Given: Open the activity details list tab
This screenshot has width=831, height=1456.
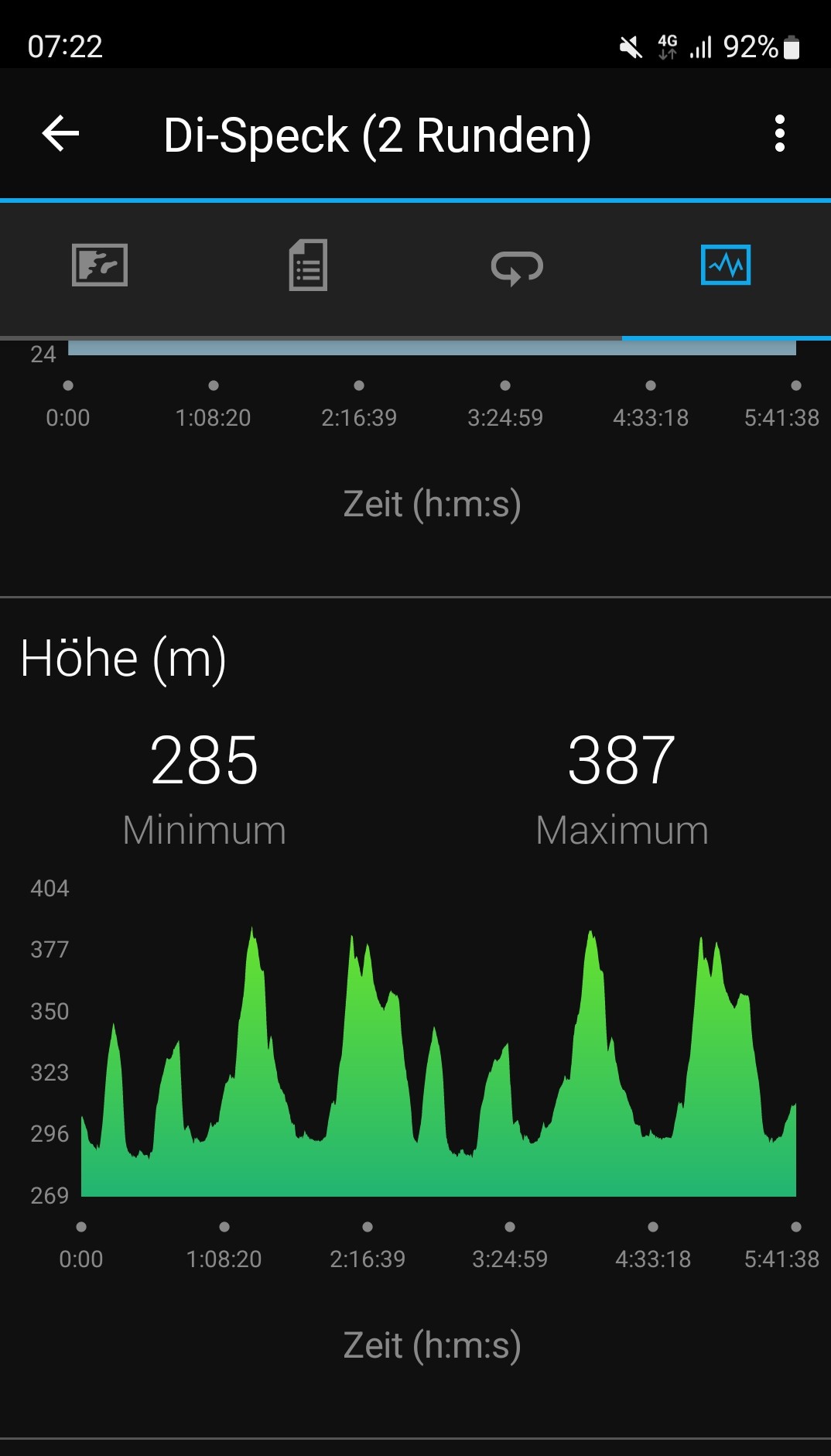Looking at the screenshot, I should pyautogui.click(x=308, y=266).
